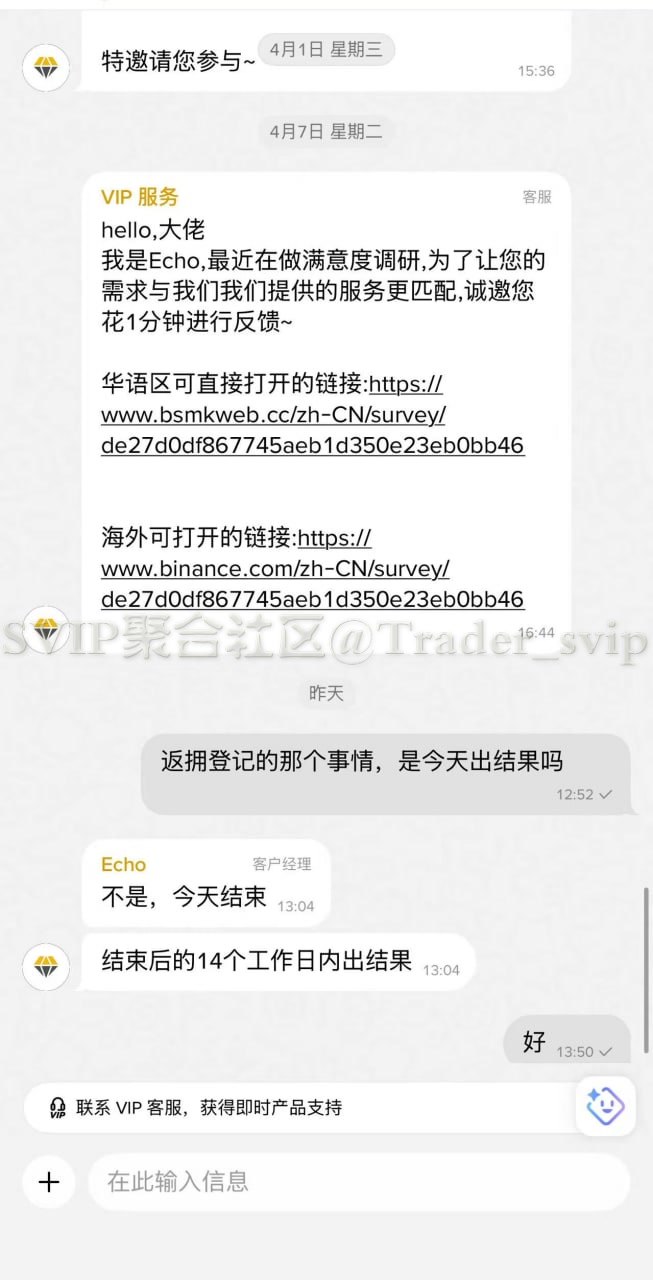This screenshot has width=653, height=1280.
Task: Open the AI assistant sparkle icon
Action: pos(605,1105)
